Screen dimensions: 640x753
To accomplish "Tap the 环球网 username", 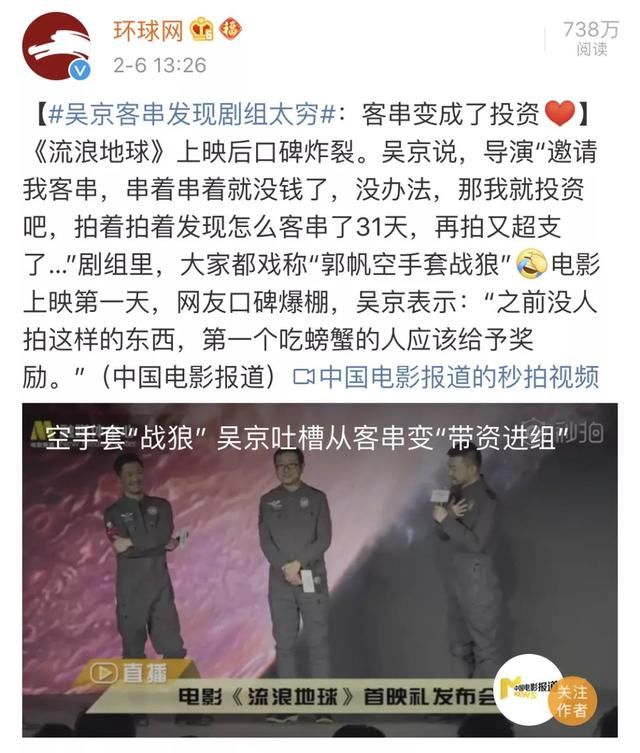I will pyautogui.click(x=148, y=31).
